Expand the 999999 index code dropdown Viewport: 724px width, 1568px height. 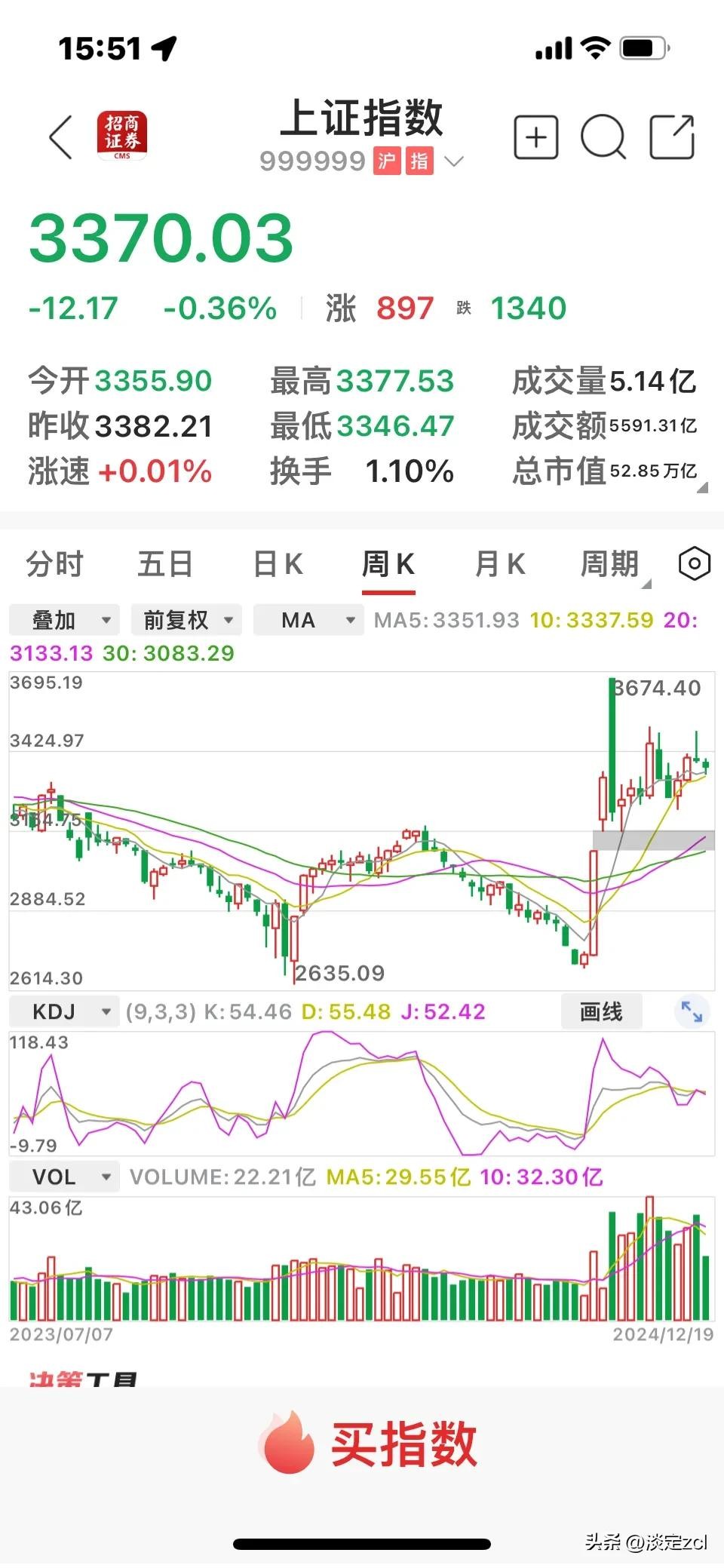[x=454, y=161]
